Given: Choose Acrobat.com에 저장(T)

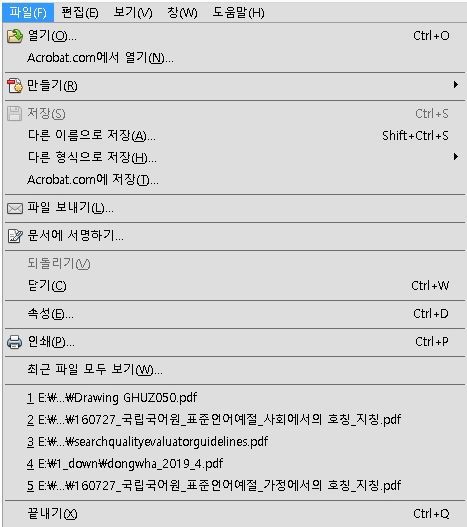Looking at the screenshot, I should pyautogui.click(x=234, y=179).
